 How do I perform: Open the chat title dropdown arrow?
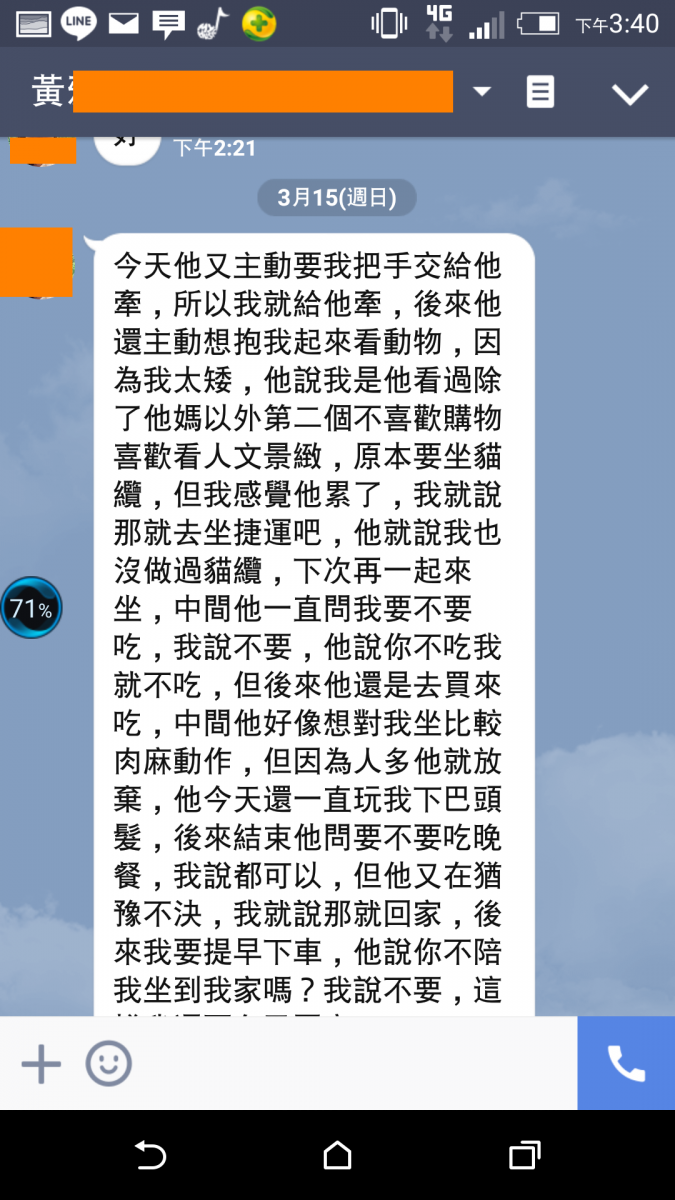(x=482, y=92)
